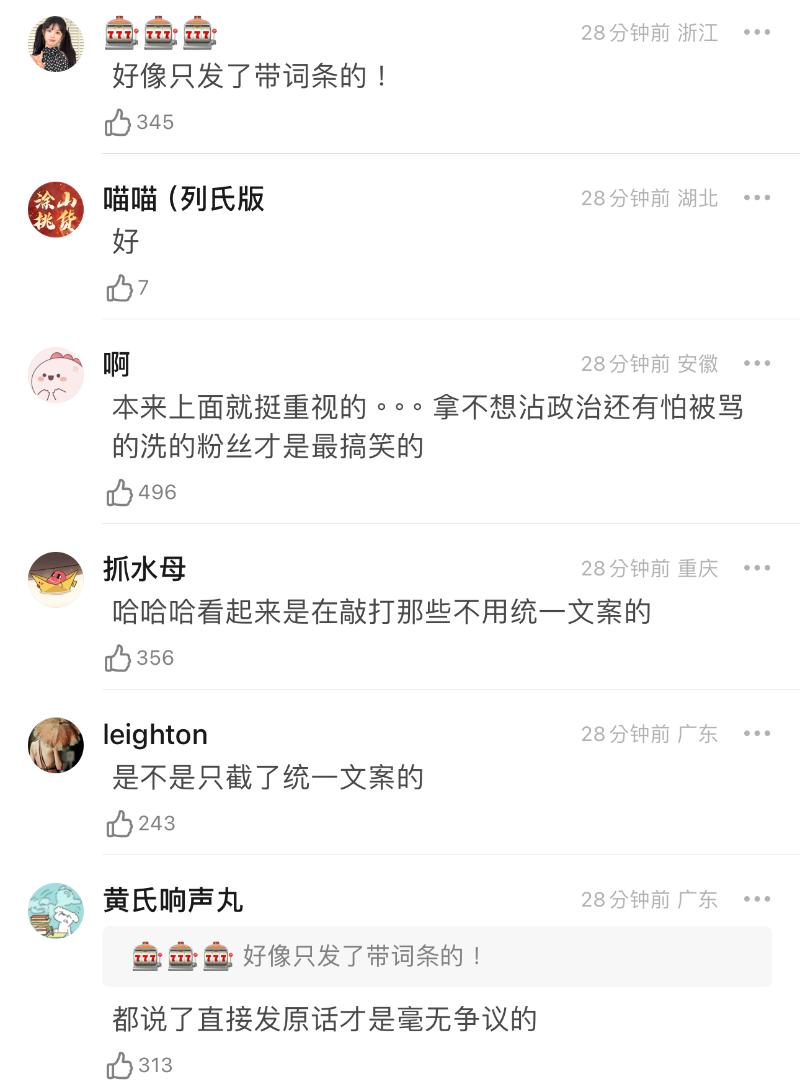Open the quoted comment in 黄氏响声丸's reply
The height and width of the screenshot is (1092, 800).
[x=436, y=956]
